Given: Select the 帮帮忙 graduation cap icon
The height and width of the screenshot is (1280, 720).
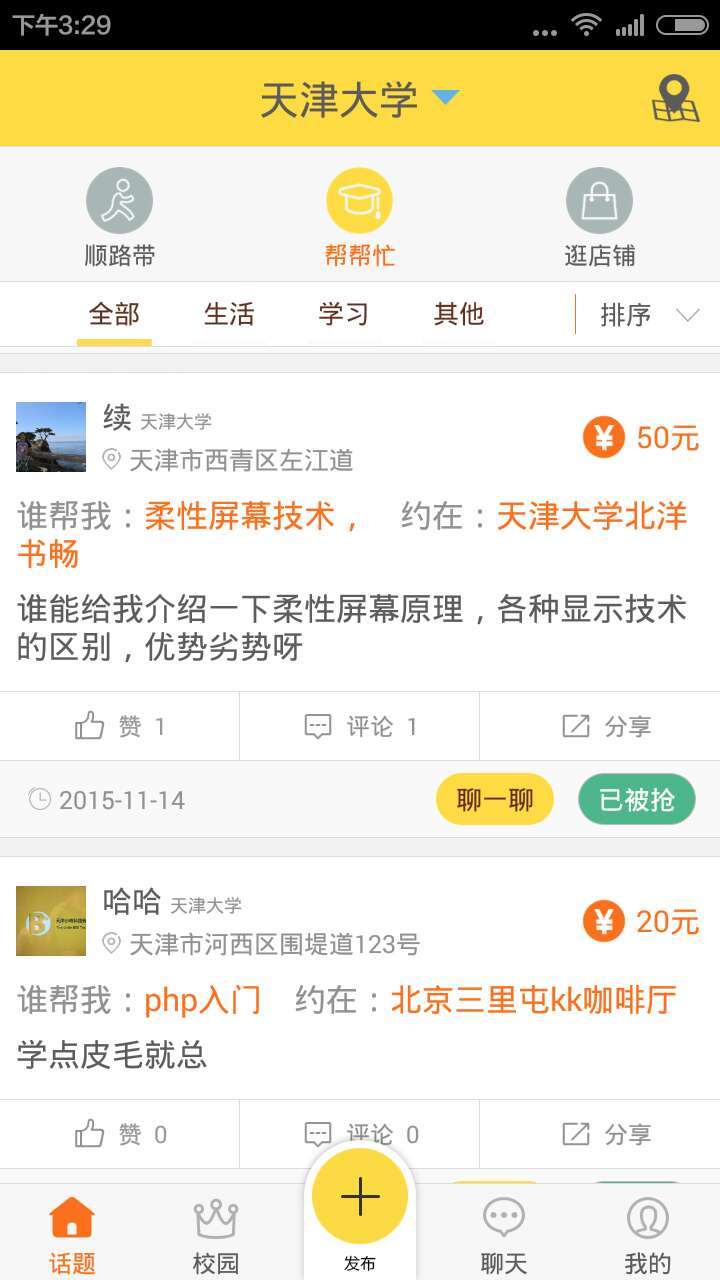Looking at the screenshot, I should [x=360, y=199].
